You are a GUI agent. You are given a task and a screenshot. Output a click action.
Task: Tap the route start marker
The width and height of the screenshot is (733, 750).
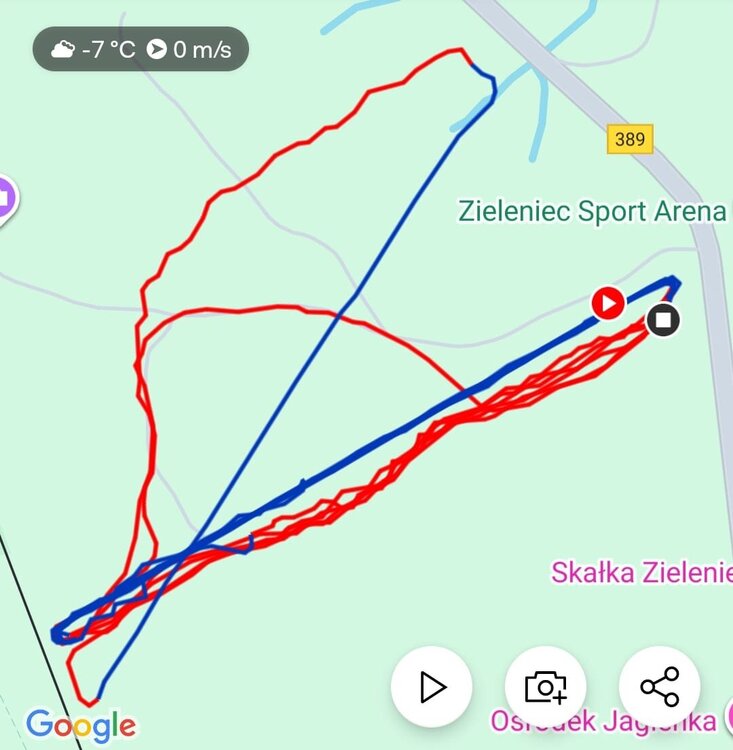(x=608, y=302)
